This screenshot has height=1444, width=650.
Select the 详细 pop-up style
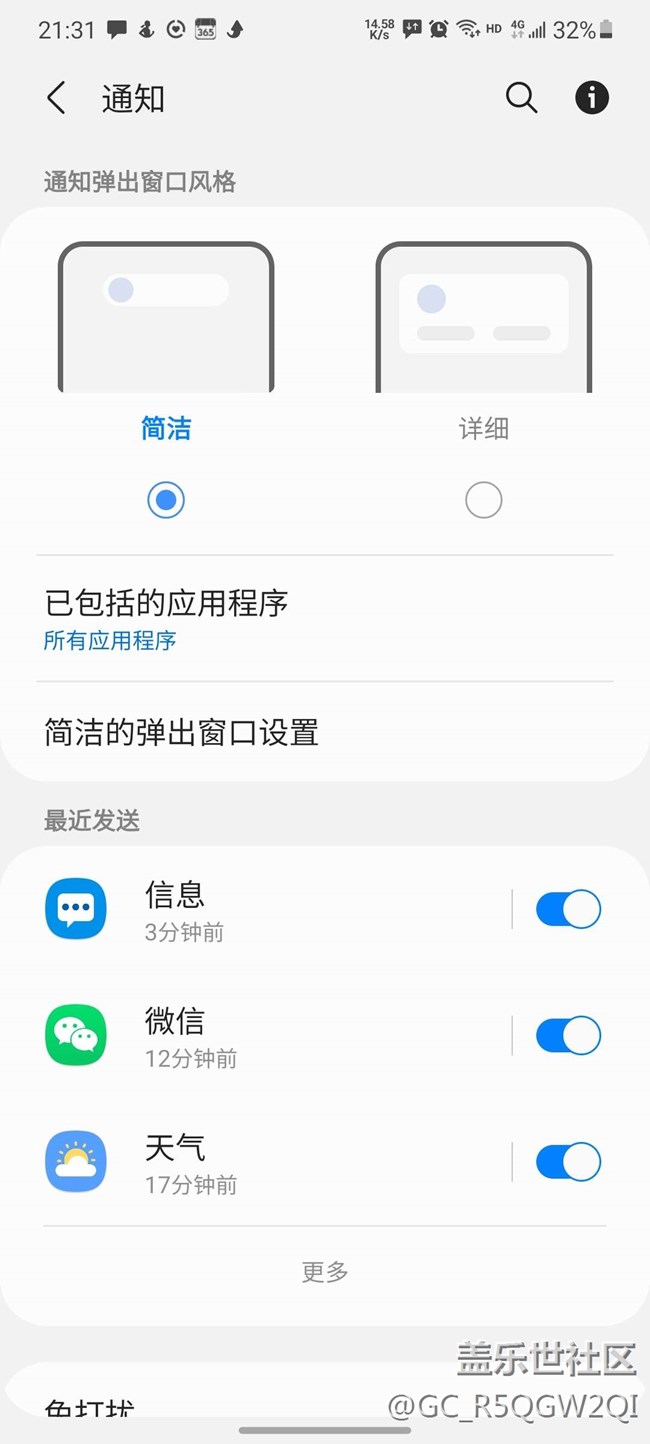(x=483, y=500)
